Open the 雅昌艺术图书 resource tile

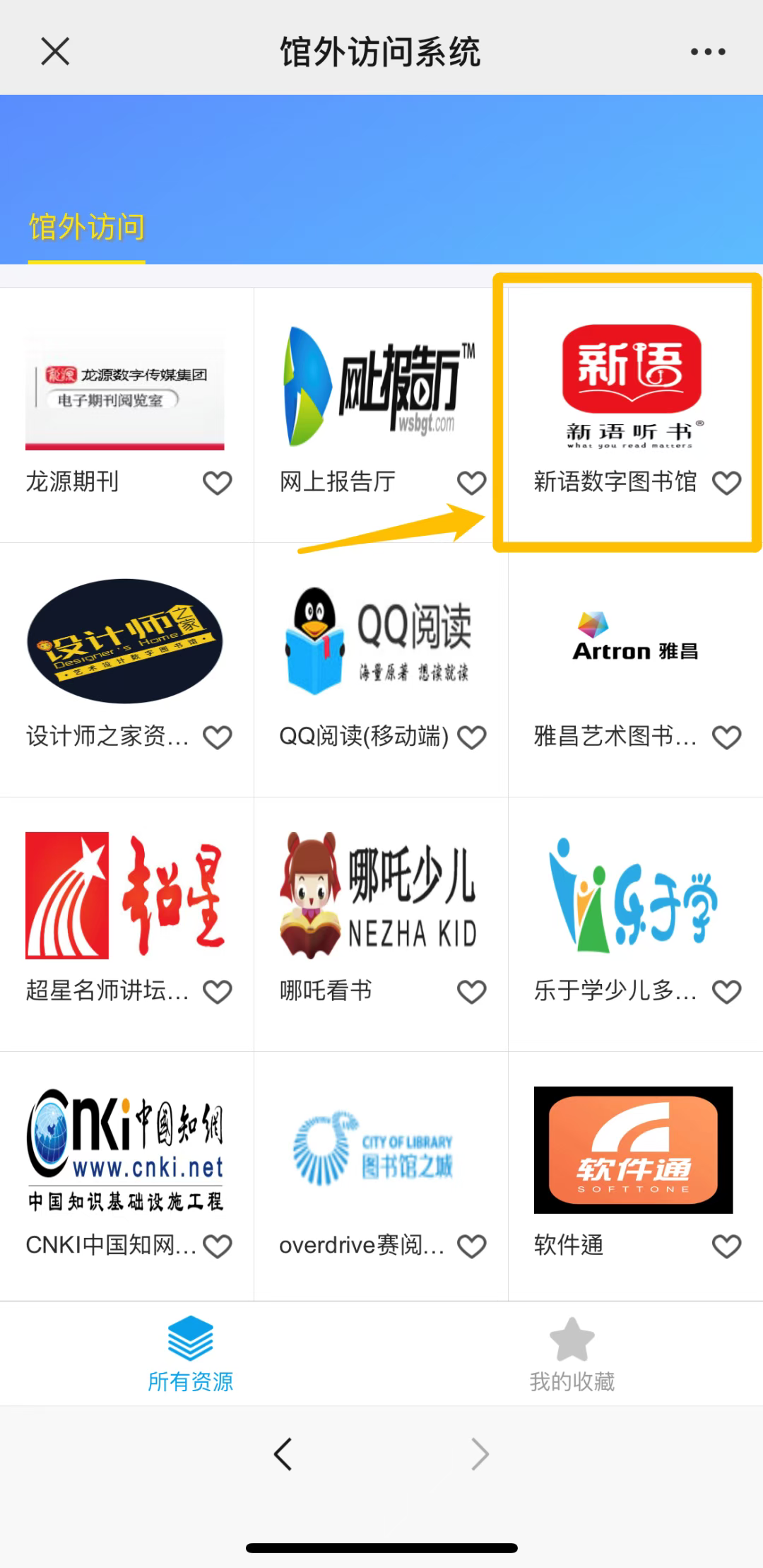click(634, 642)
